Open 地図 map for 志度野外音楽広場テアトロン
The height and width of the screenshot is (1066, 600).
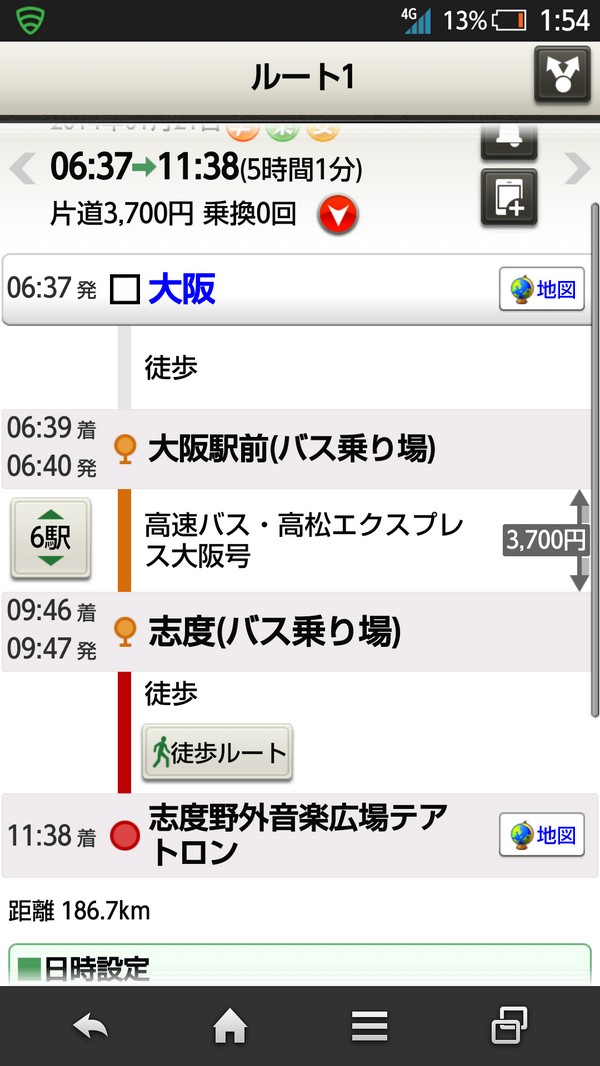(542, 834)
